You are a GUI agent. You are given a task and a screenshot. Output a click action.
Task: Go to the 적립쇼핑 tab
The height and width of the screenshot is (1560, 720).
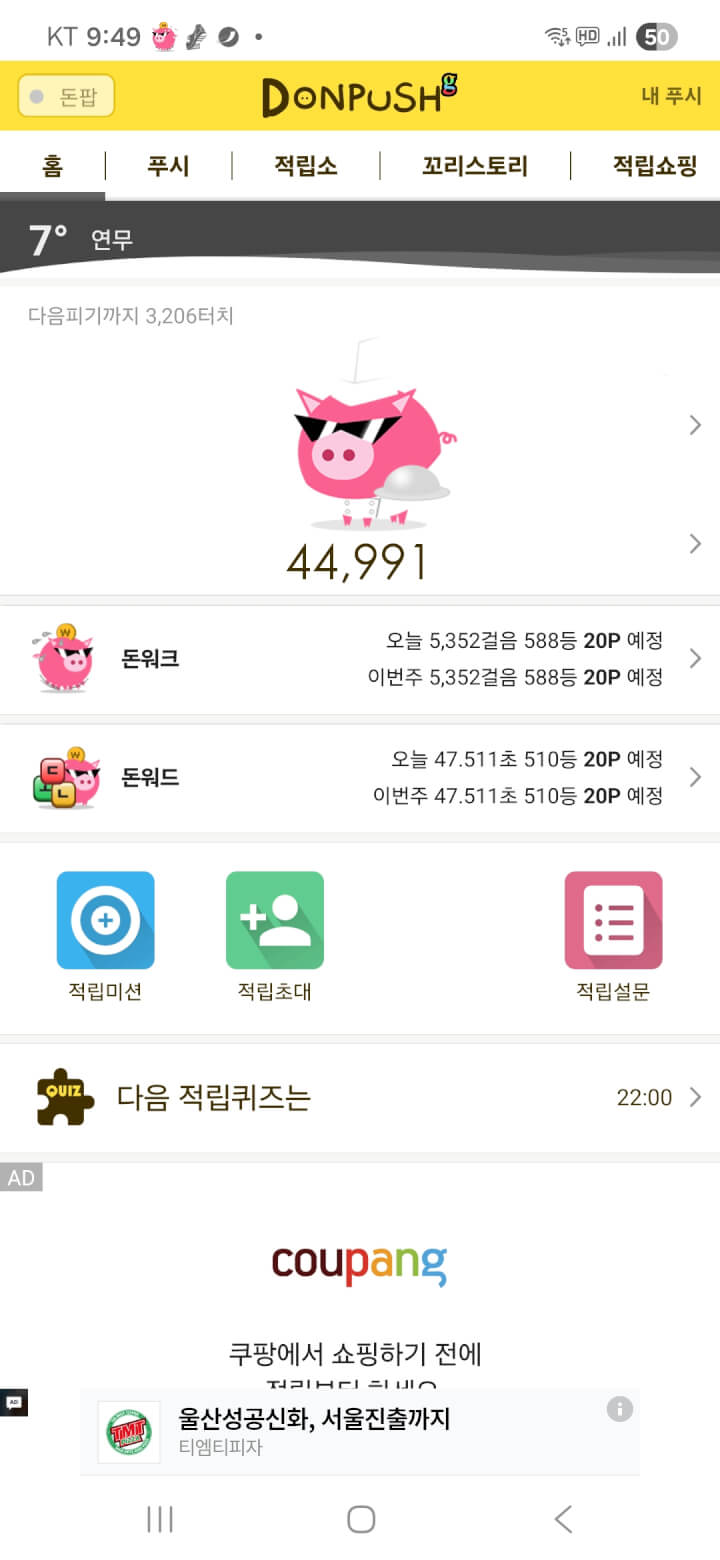(x=654, y=166)
